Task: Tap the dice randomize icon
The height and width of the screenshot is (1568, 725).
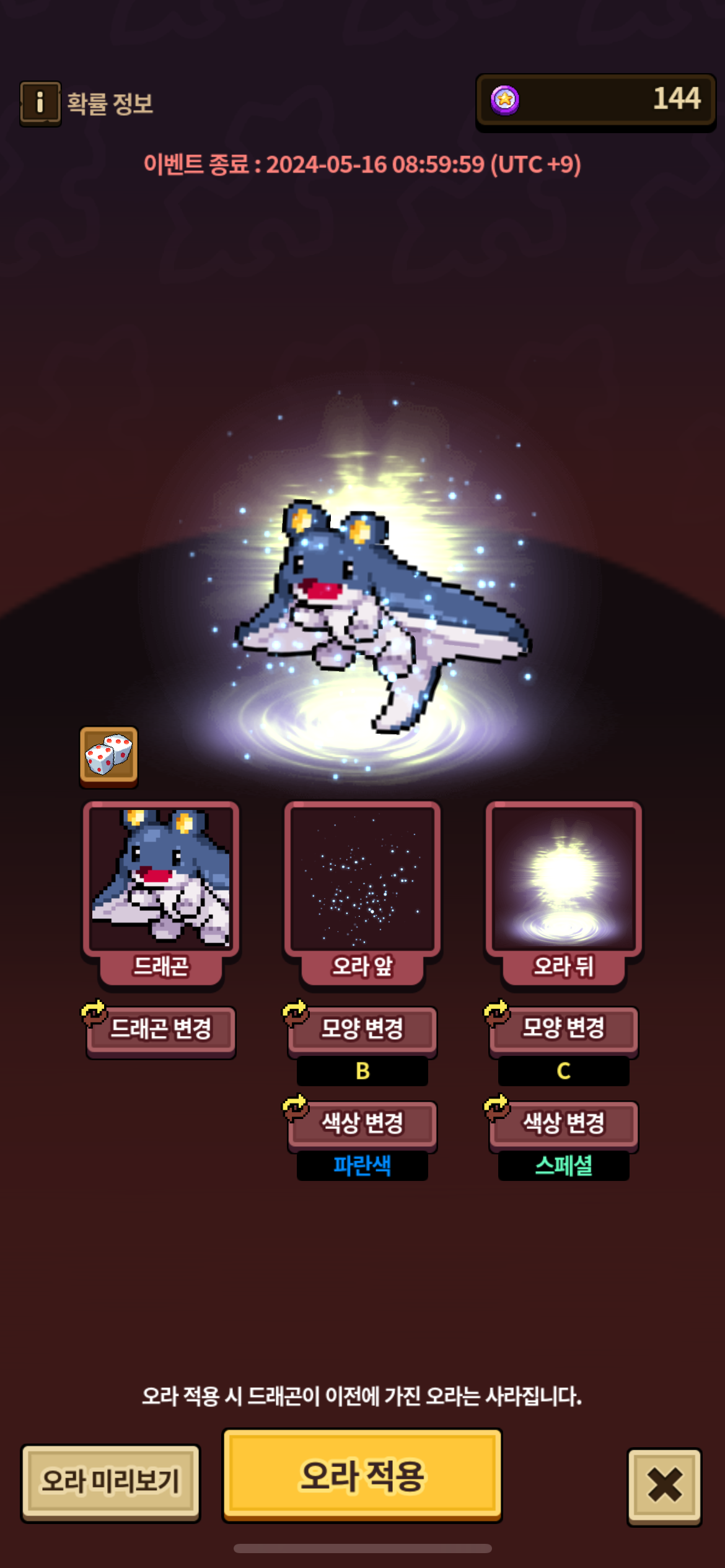Action: (108, 756)
